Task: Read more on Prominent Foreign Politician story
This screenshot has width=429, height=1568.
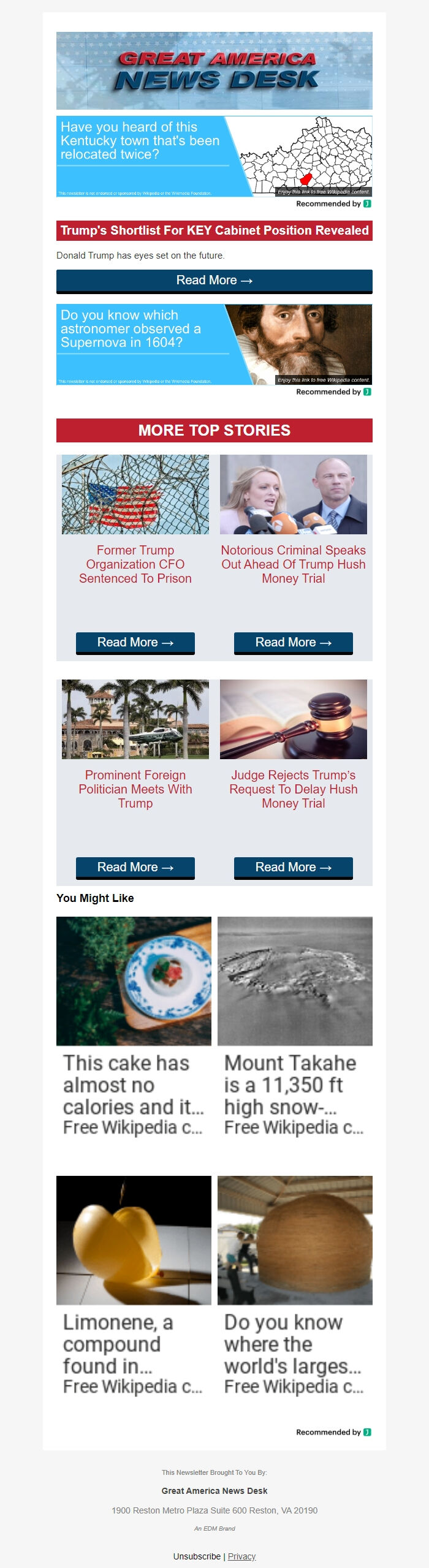Action: (x=135, y=868)
